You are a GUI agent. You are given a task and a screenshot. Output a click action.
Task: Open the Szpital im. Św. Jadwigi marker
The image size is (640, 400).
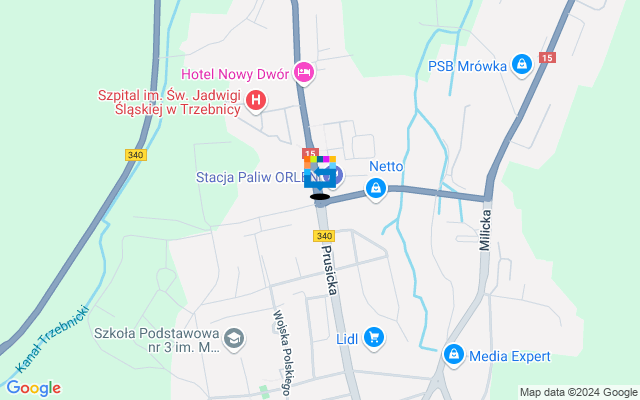[256, 99]
